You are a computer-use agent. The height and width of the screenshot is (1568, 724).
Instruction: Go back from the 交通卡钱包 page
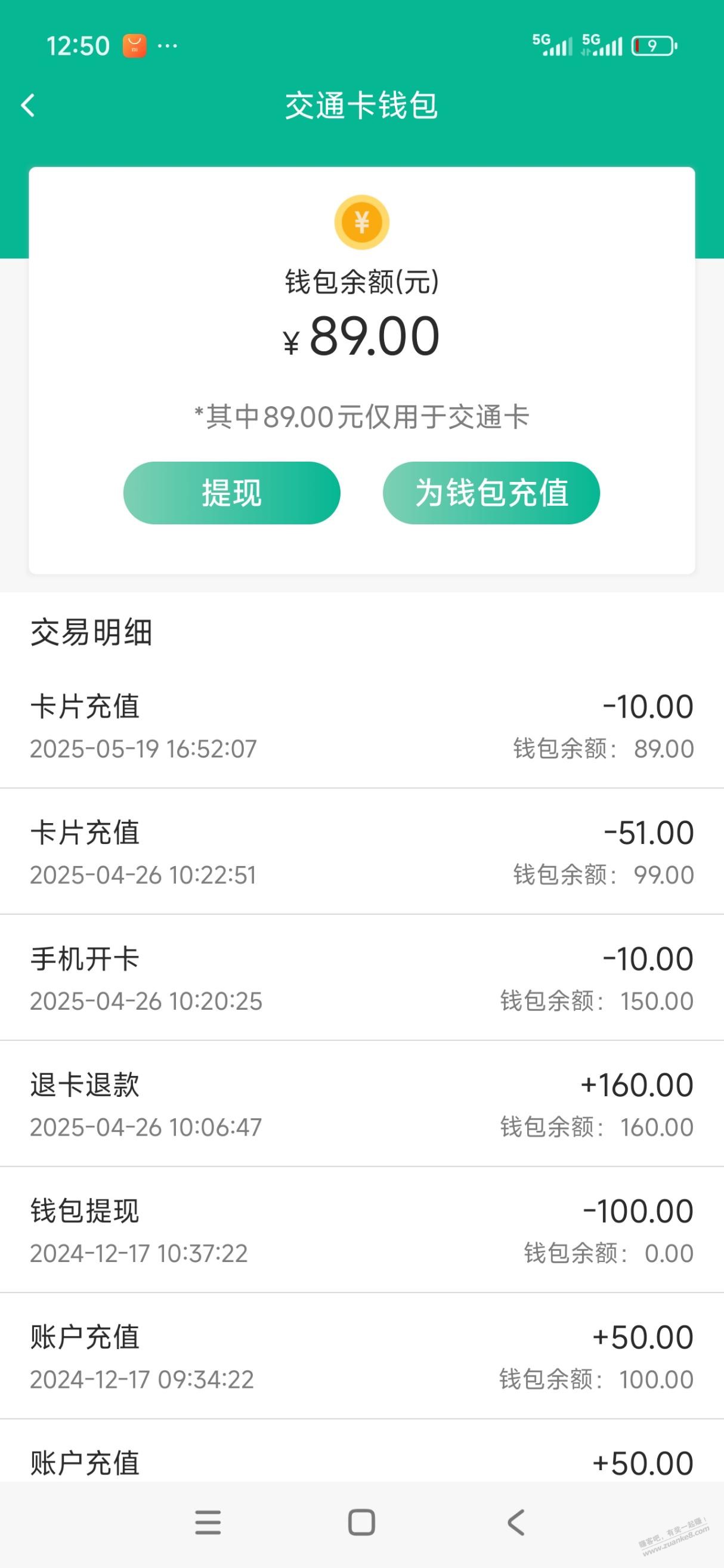pyautogui.click(x=28, y=106)
